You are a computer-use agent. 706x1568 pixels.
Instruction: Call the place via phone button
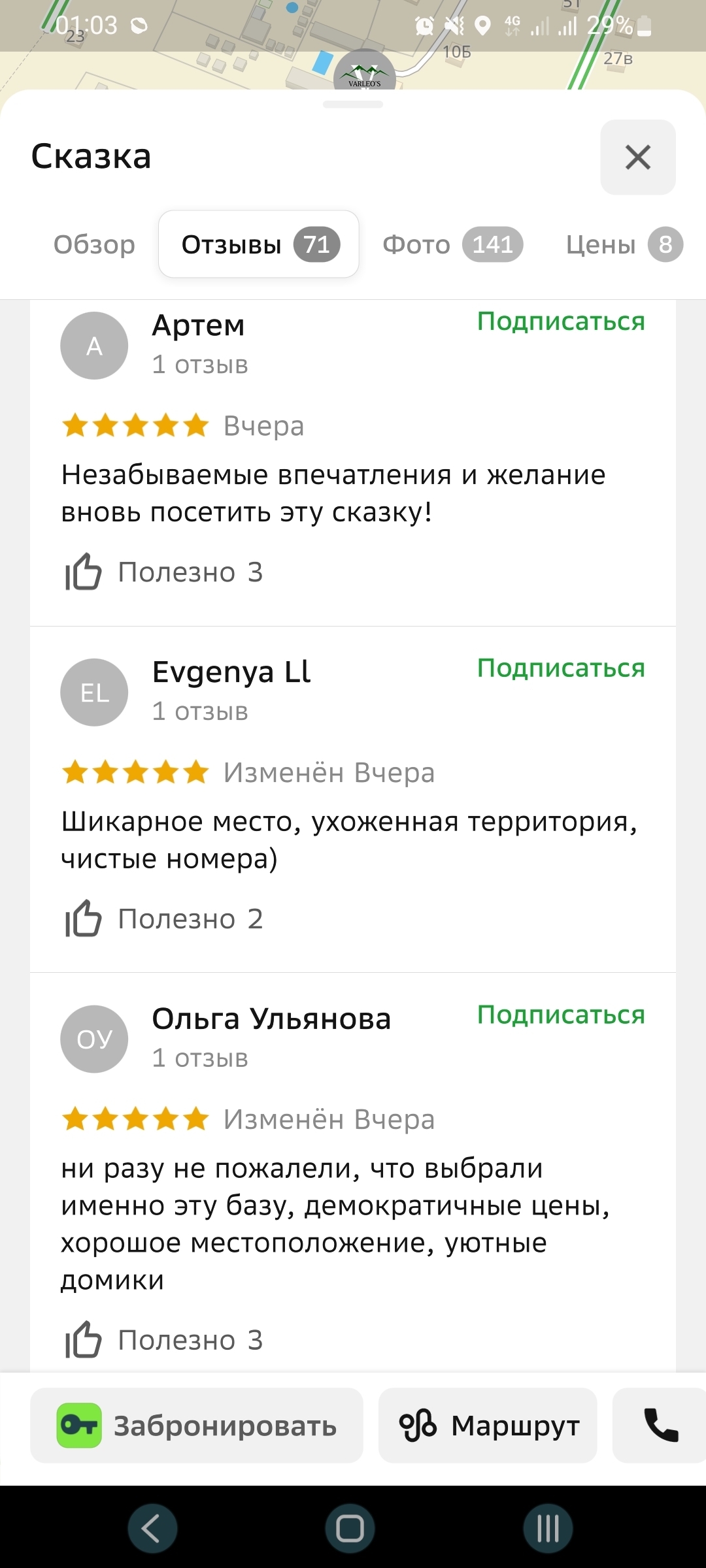(660, 1426)
